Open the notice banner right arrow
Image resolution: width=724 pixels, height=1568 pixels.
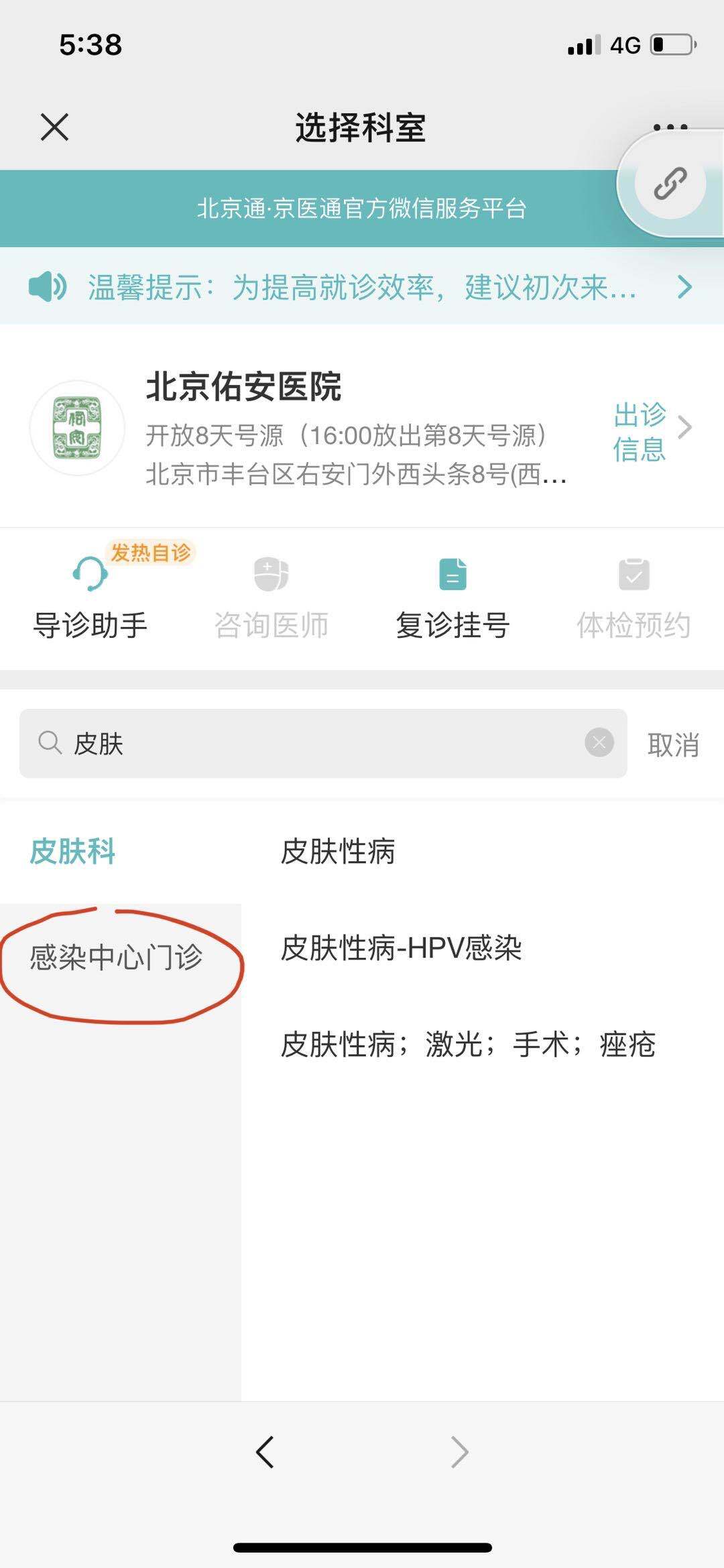click(684, 287)
